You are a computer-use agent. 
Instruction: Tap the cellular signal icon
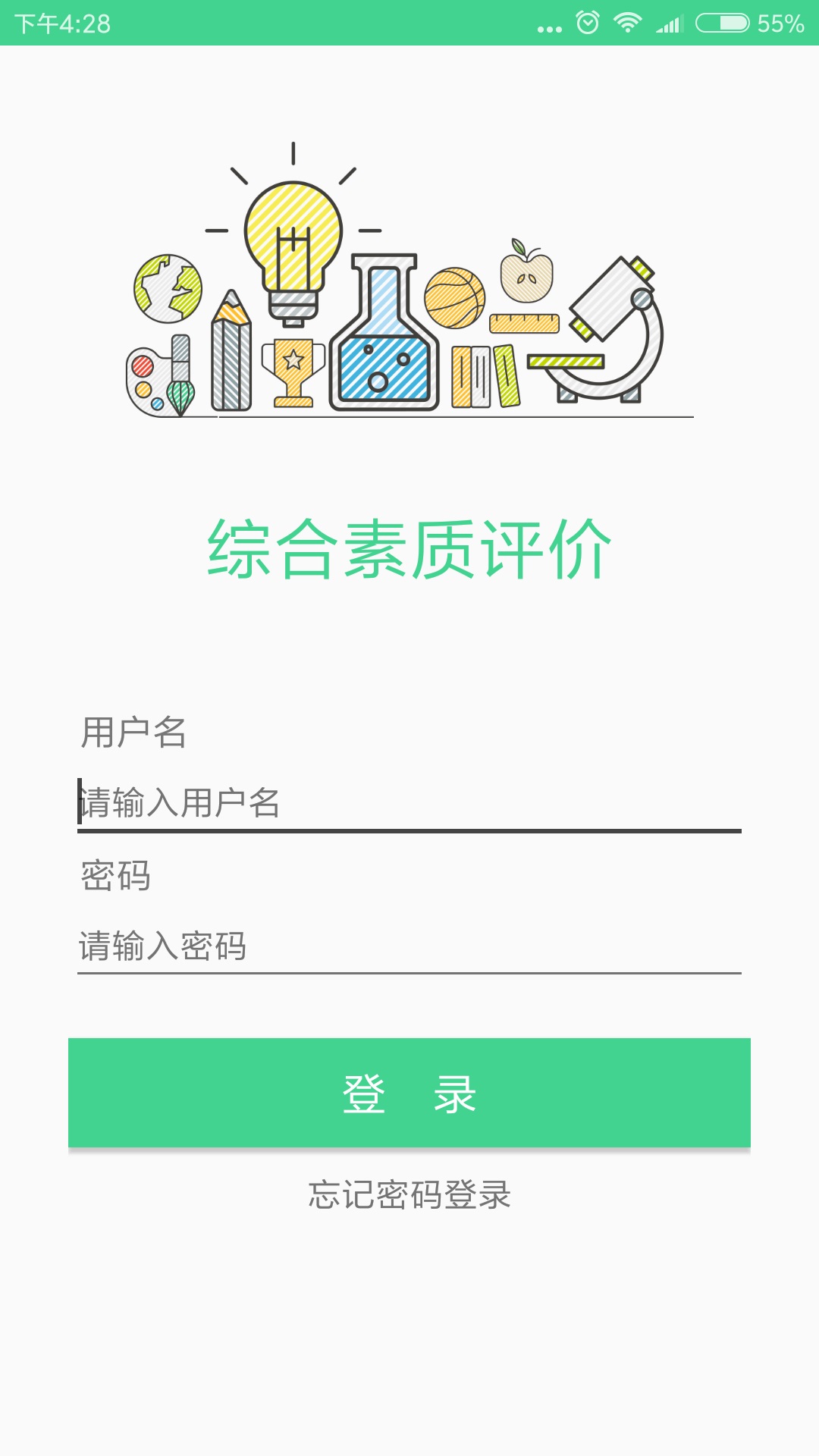pos(670,23)
